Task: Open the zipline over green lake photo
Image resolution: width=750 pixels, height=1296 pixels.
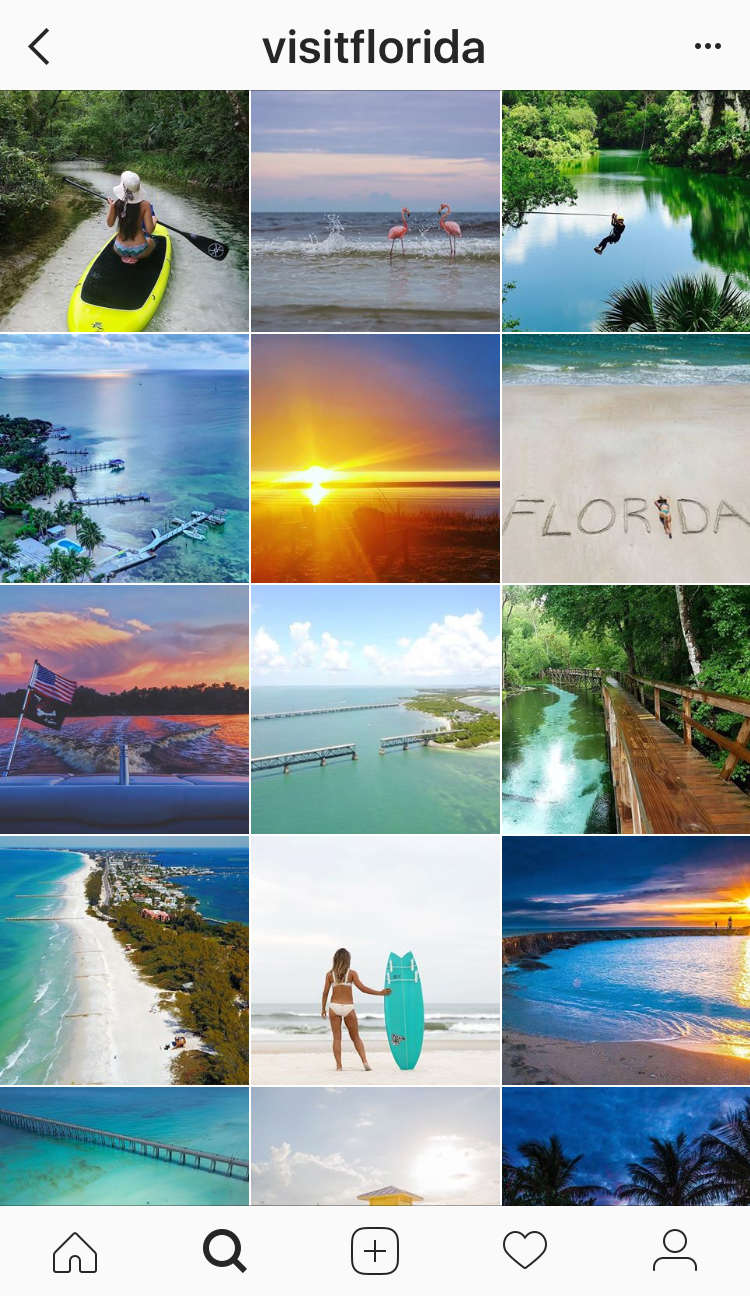Action: click(x=624, y=208)
